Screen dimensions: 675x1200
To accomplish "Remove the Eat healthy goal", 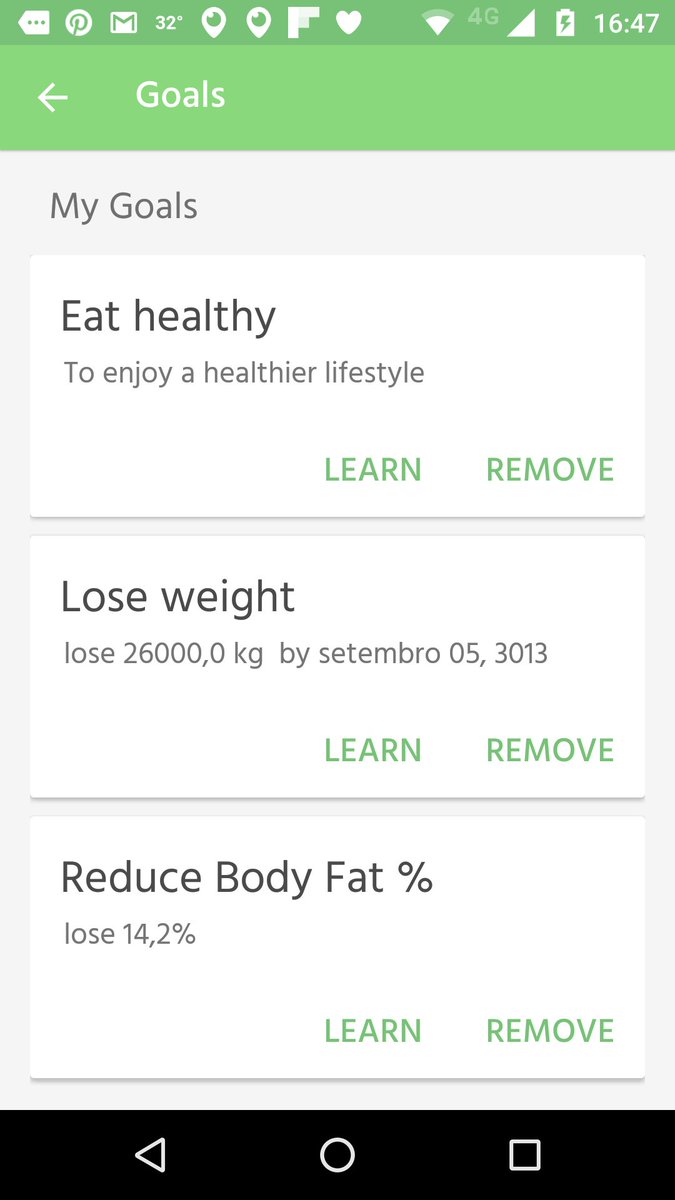I will point(549,469).
